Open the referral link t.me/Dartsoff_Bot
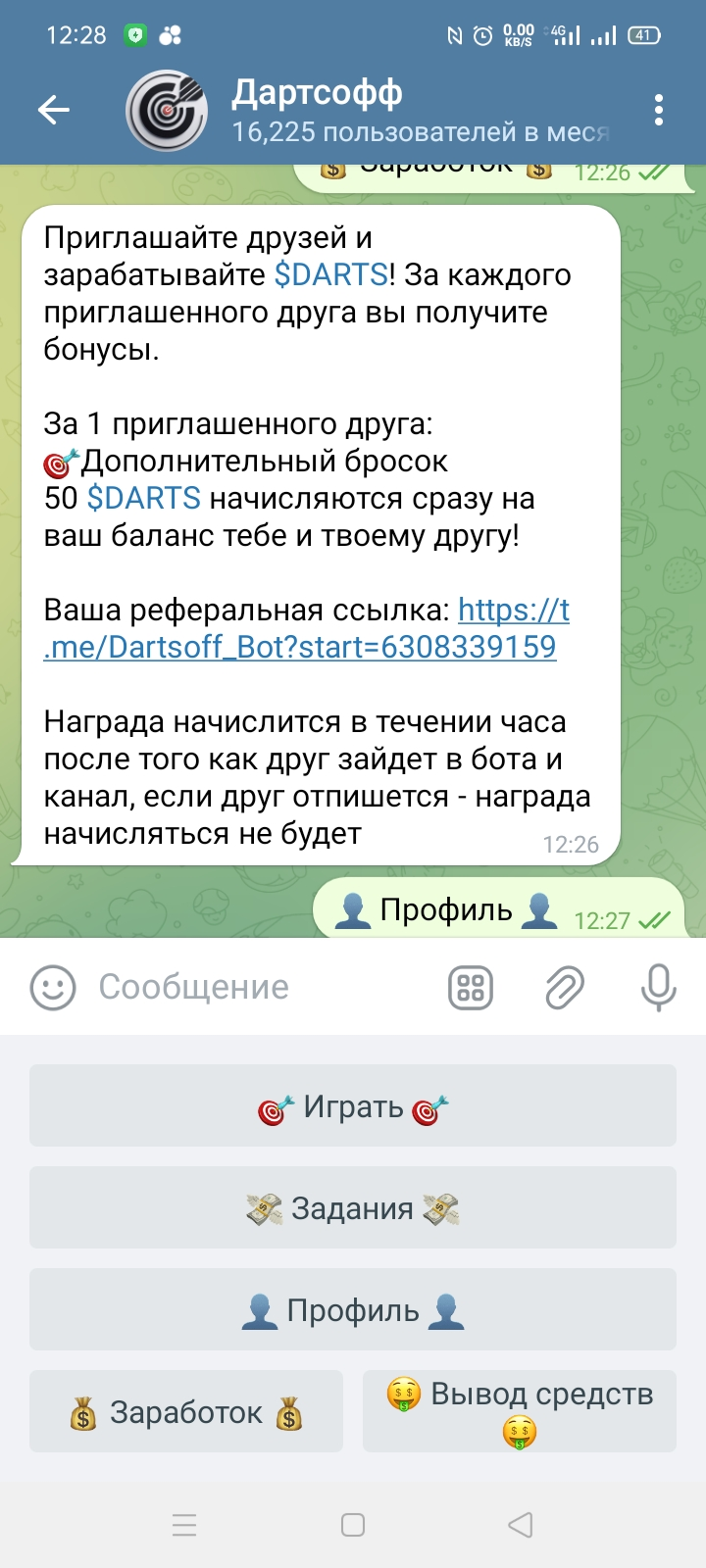Screen dimensions: 706x1568 (x=307, y=628)
